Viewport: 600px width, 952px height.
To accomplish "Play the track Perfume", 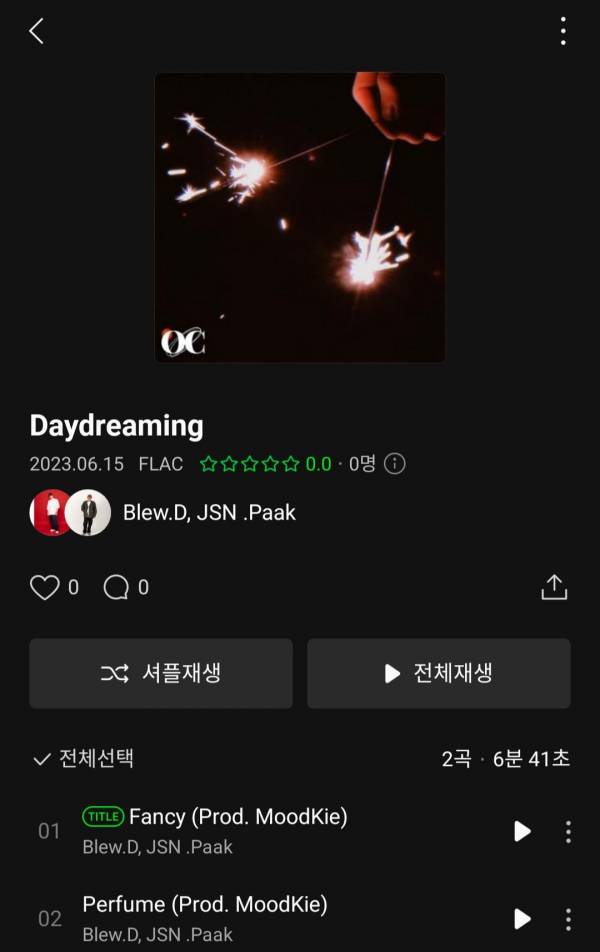I will tap(522, 918).
